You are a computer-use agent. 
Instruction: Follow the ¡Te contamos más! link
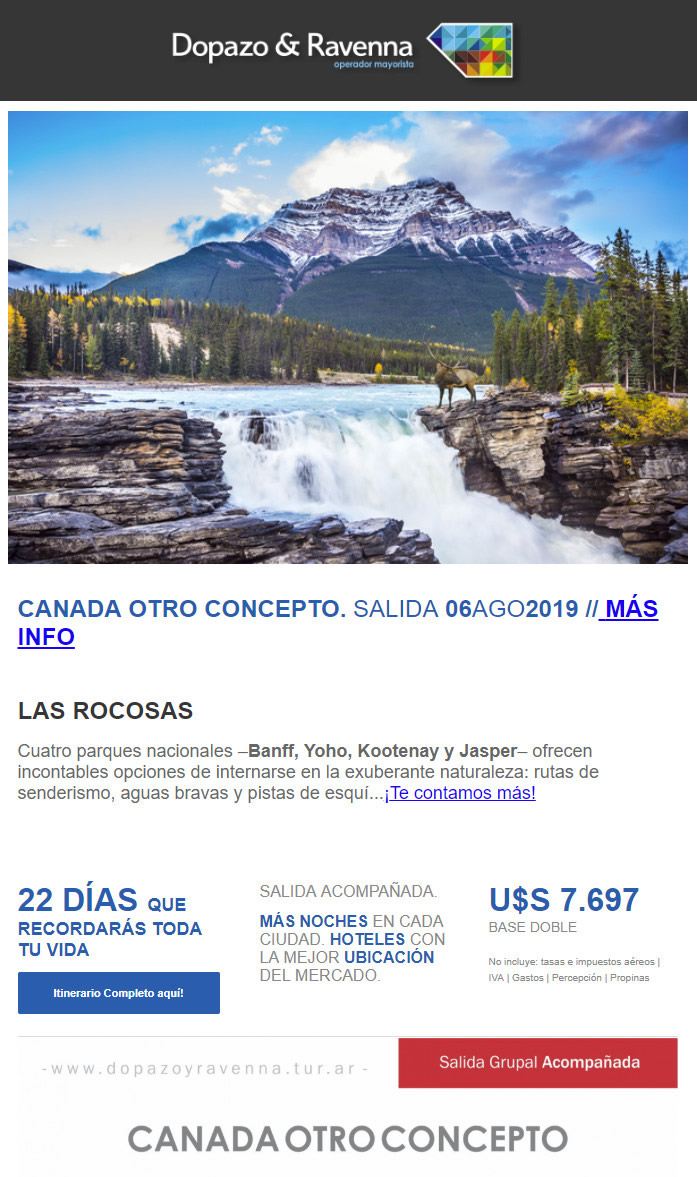460,793
